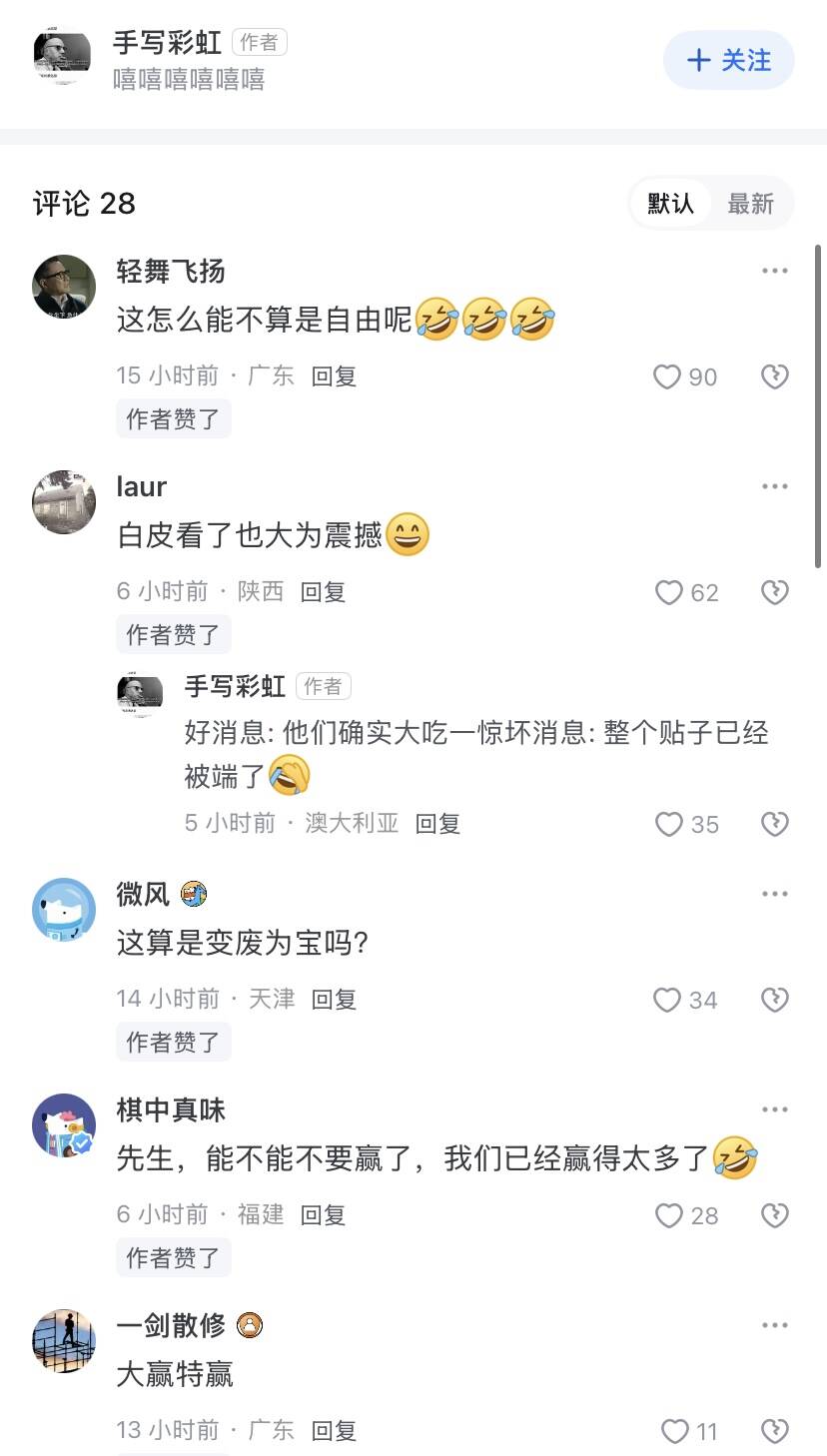This screenshot has height=1456, width=827.
Task: Reply to the author's reply under laur
Action: click(437, 824)
